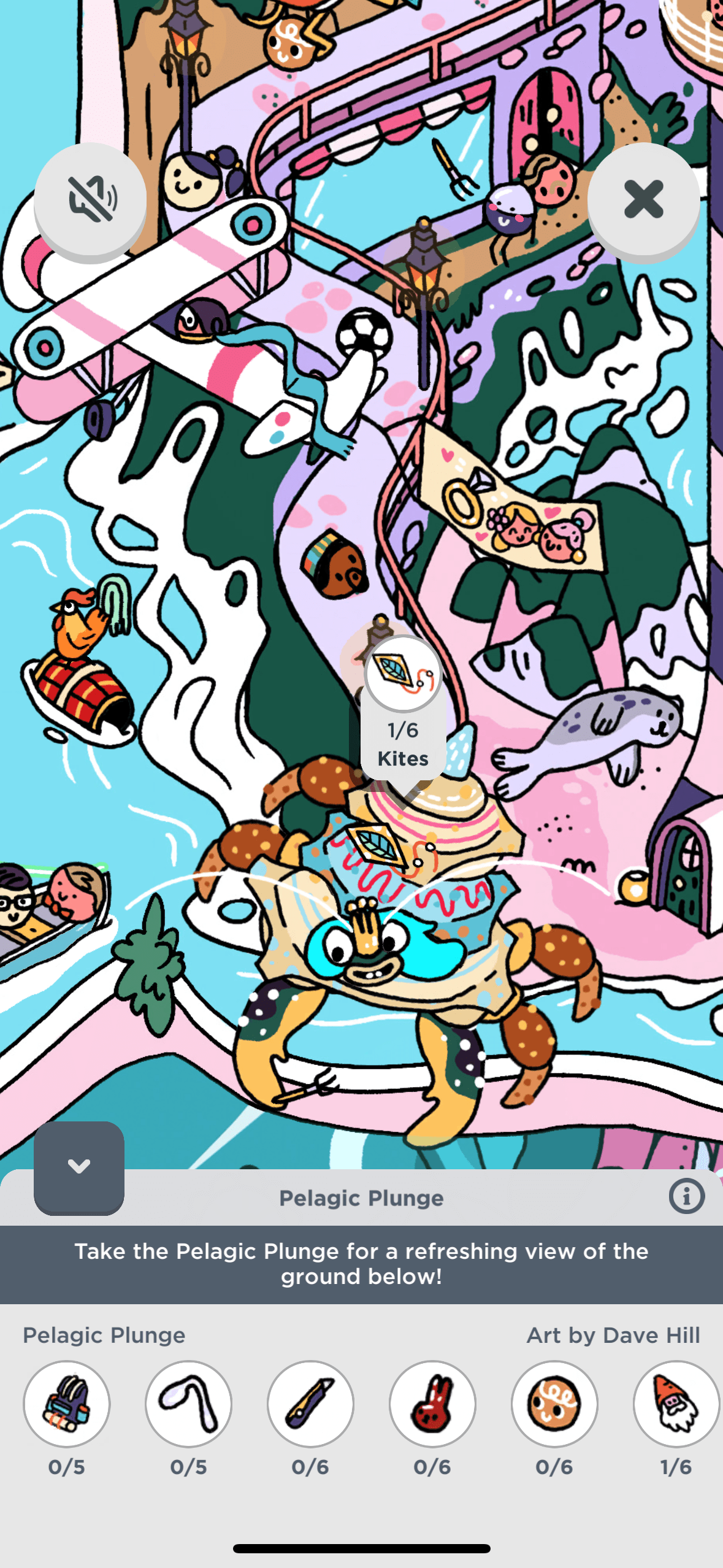
Task: Select the cookie item showing 0/6
Action: 554,1404
